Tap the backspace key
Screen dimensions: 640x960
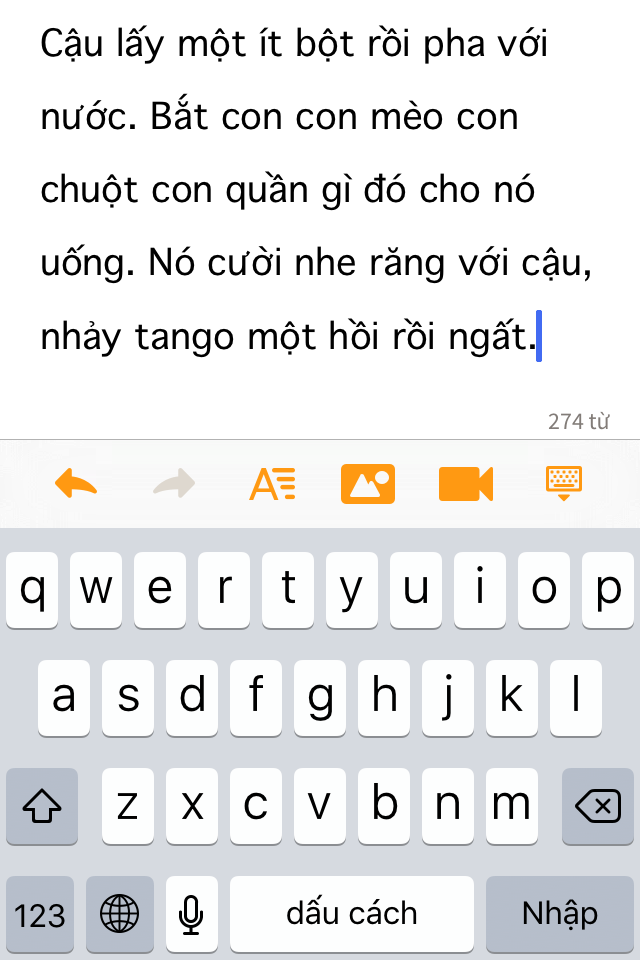pyautogui.click(x=598, y=806)
